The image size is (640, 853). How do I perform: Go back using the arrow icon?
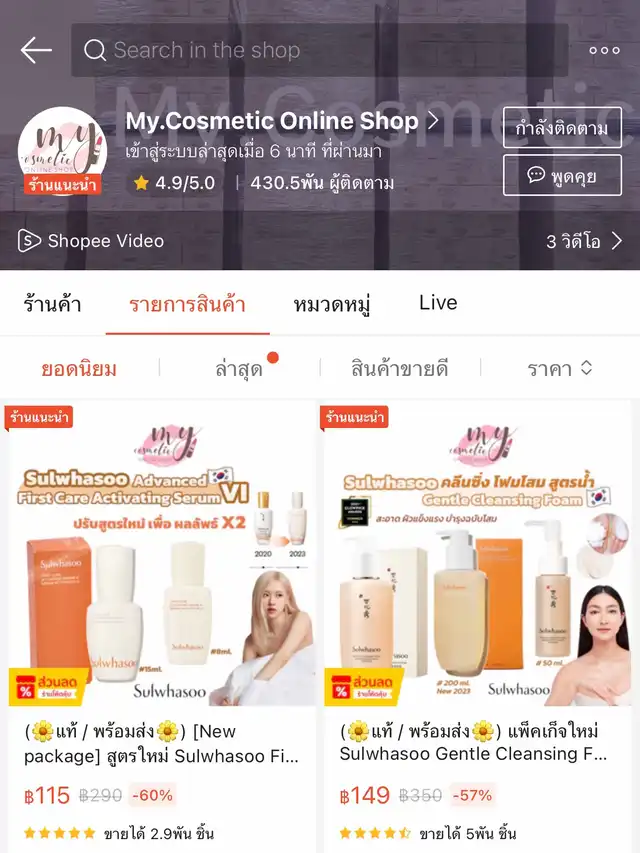36,50
